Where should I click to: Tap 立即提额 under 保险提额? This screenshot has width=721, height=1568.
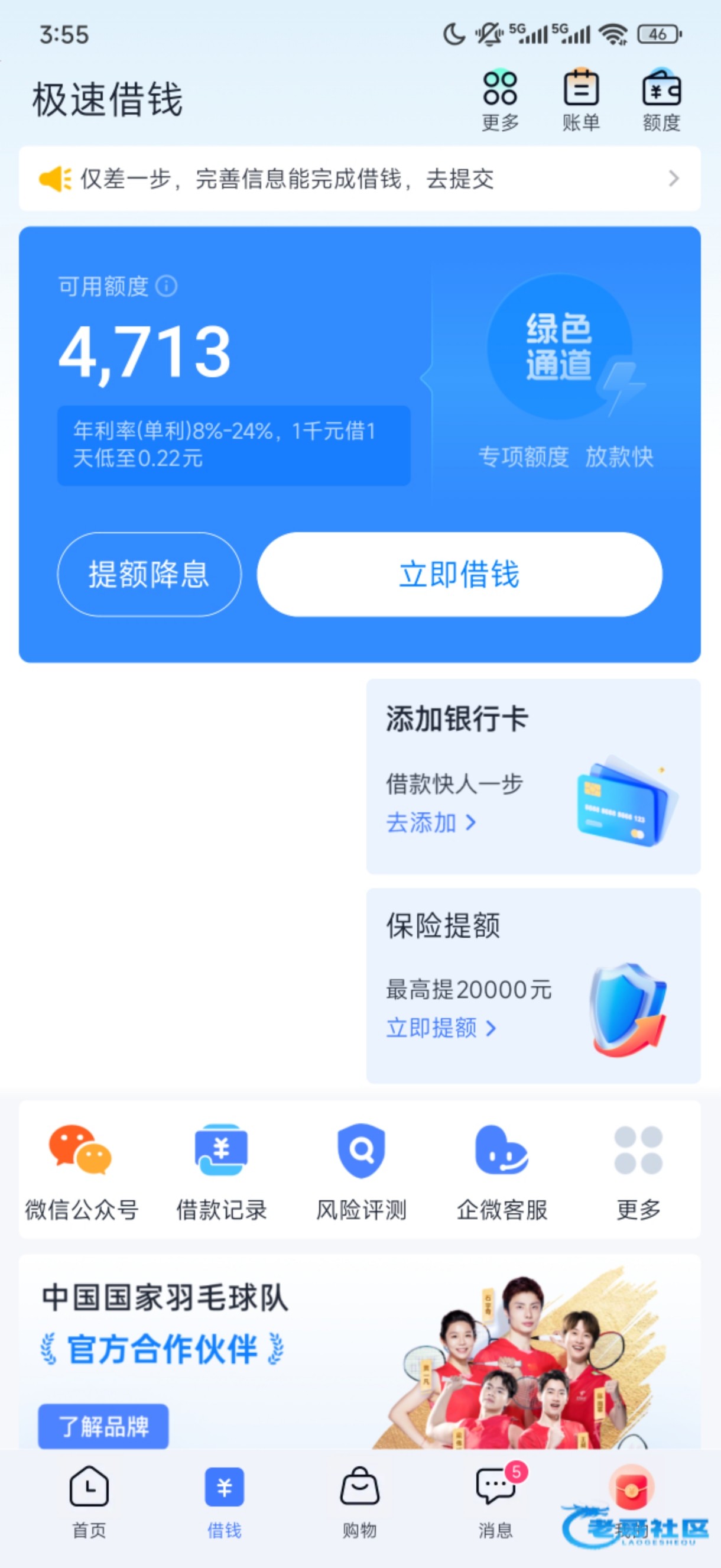click(441, 1028)
